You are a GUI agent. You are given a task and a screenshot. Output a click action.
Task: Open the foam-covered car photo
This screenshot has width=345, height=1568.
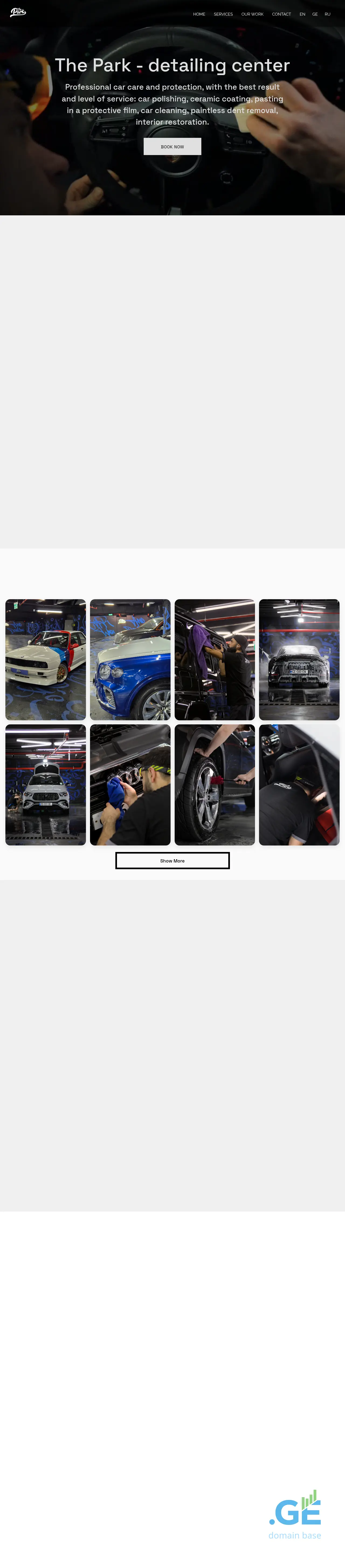[299, 659]
